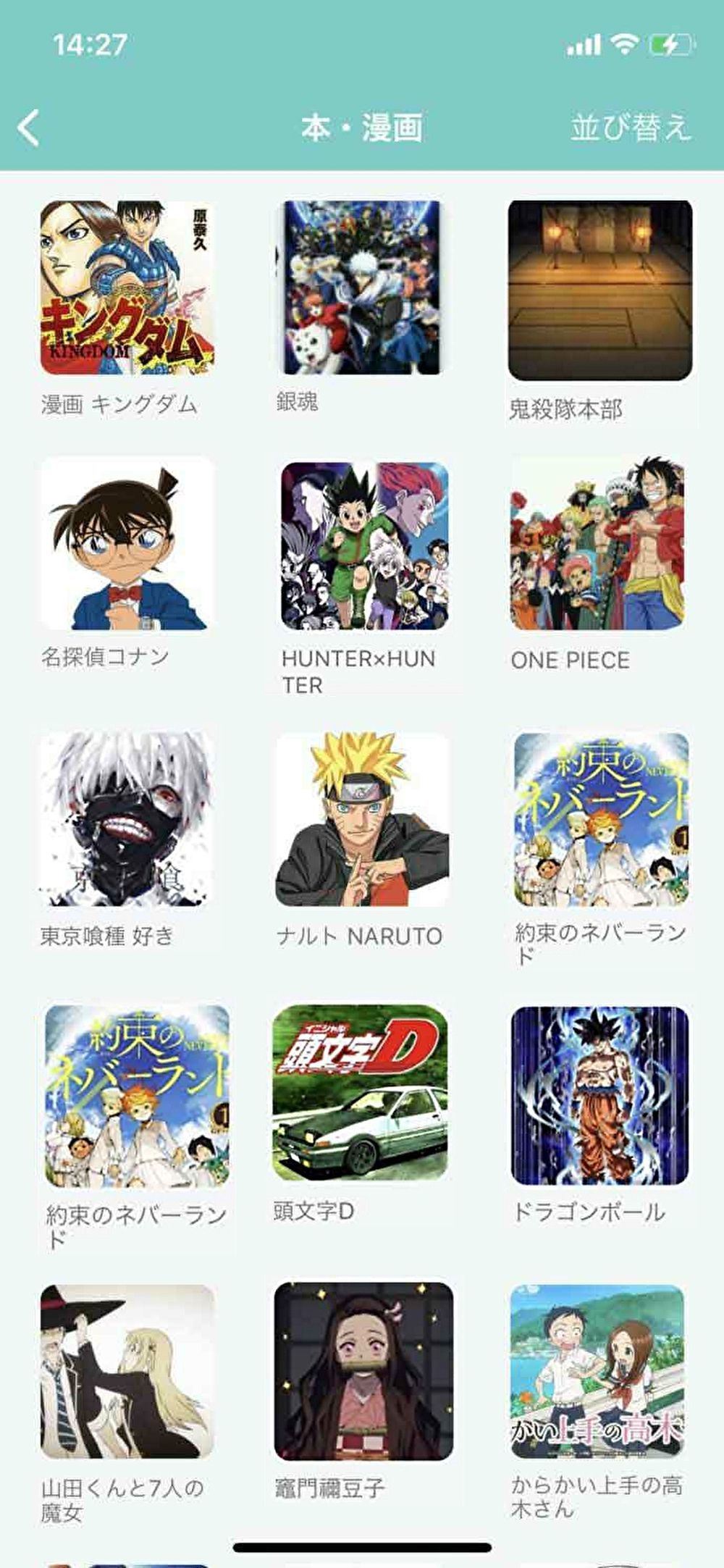Screen dimensions: 724x1568
Task: Go back using the back arrow
Action: pyautogui.click(x=29, y=128)
